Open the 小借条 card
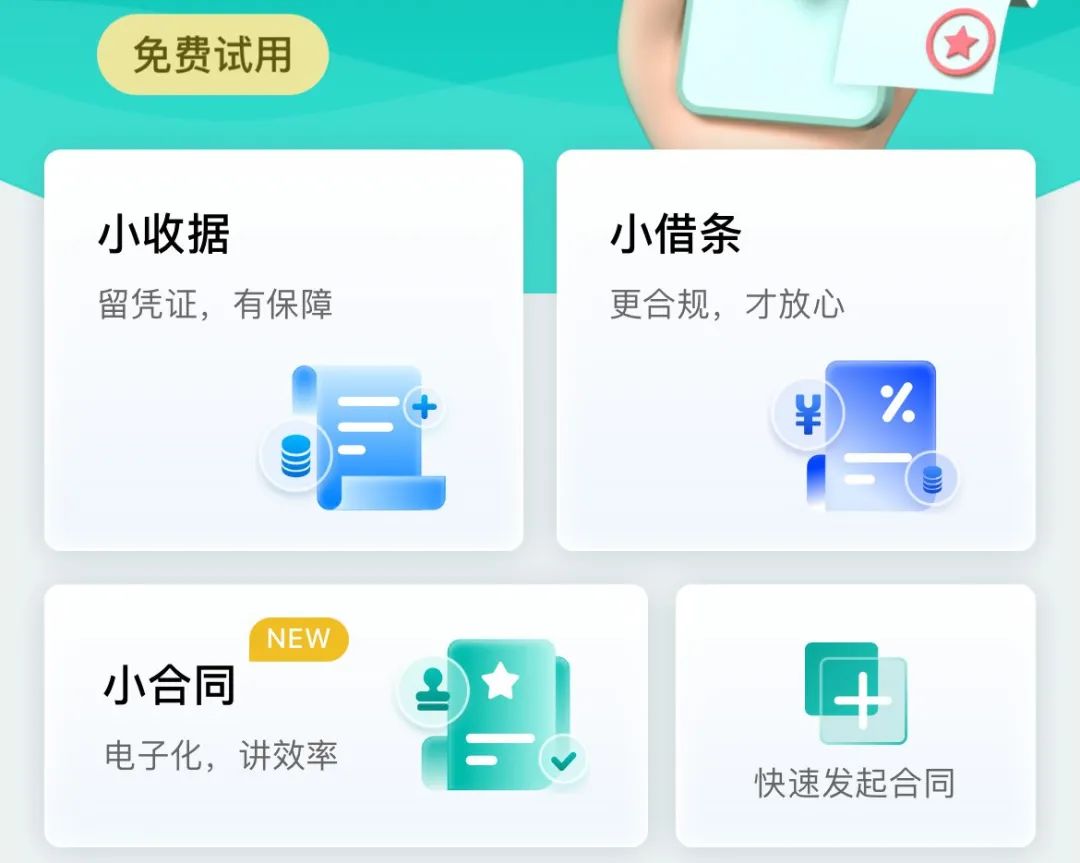The image size is (1080, 863). [x=795, y=350]
